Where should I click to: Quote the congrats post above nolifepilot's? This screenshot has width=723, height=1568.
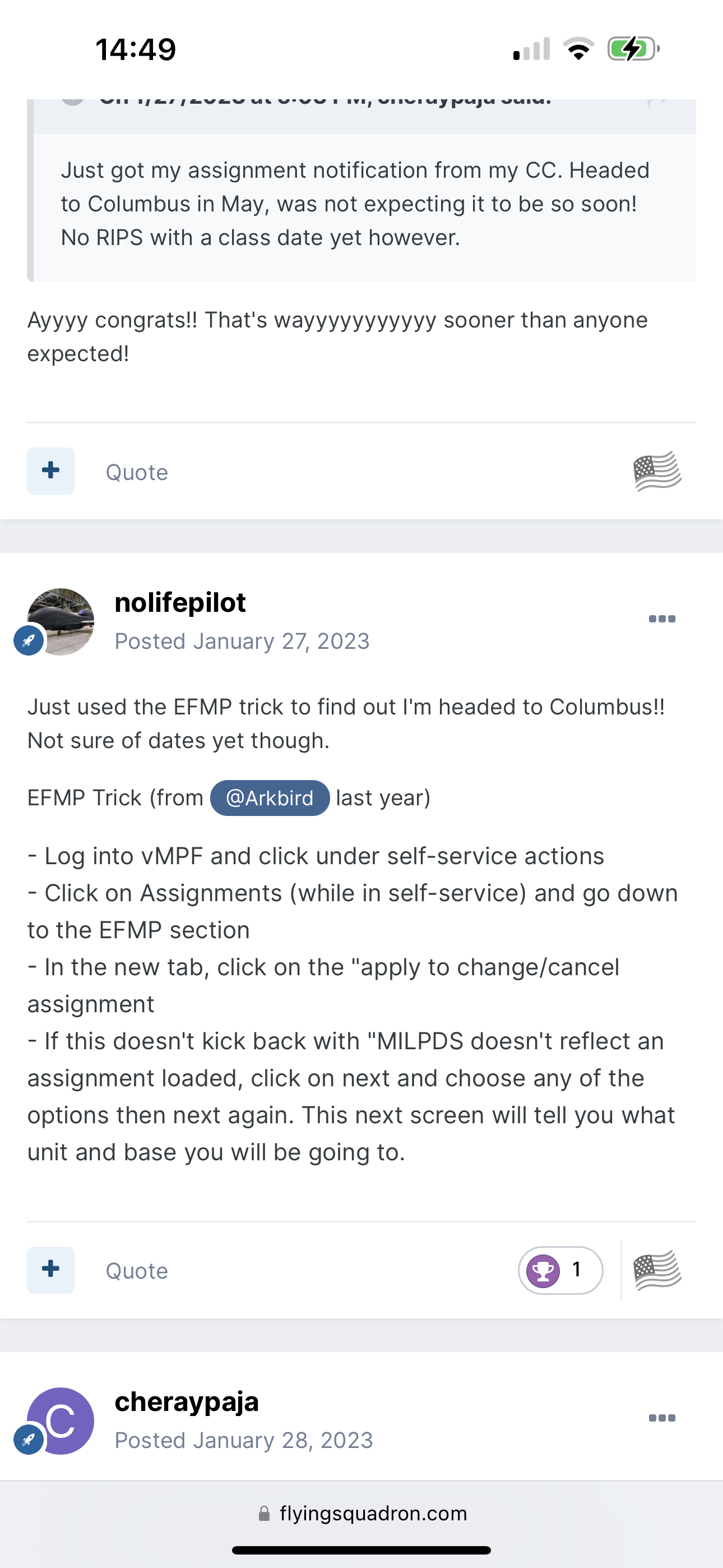coord(137,472)
